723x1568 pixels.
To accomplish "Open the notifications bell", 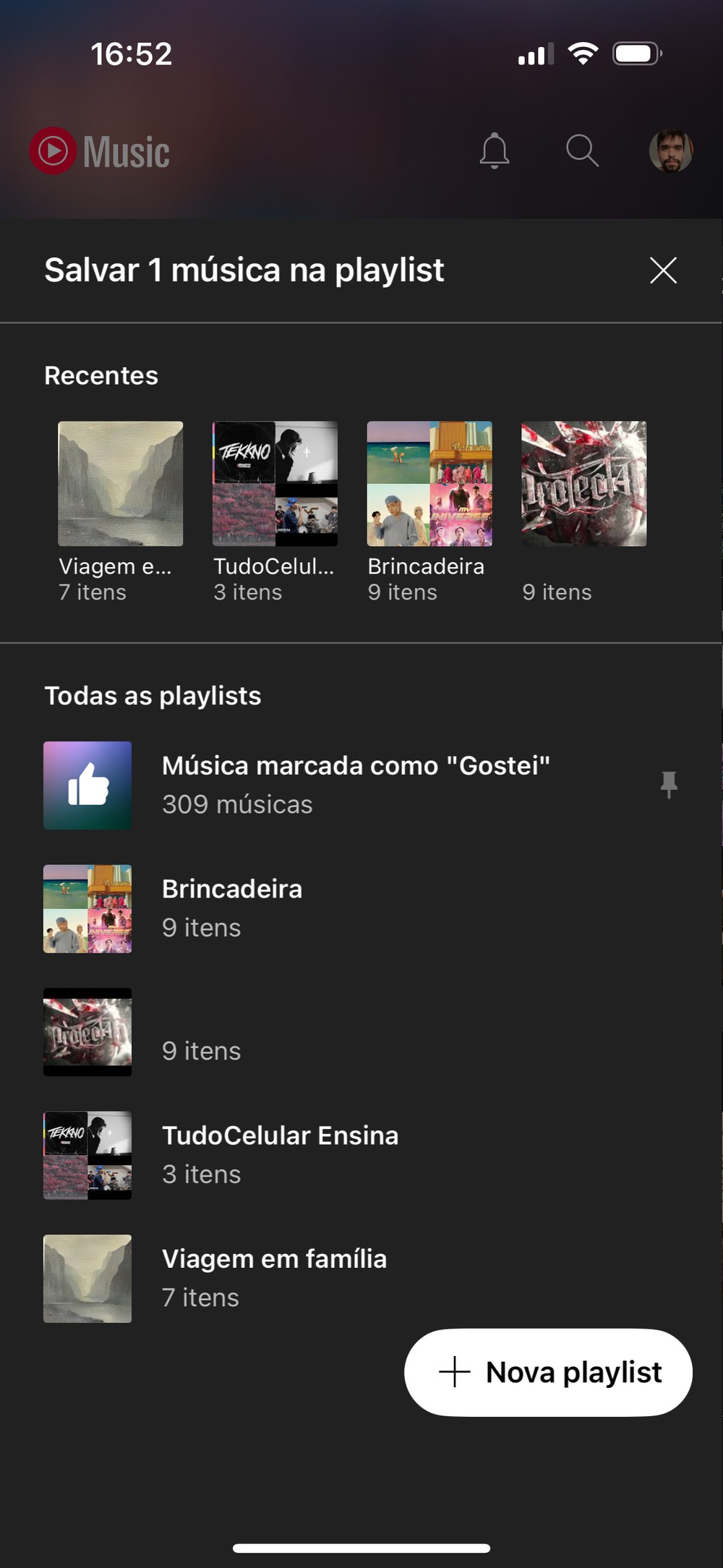I will point(495,151).
